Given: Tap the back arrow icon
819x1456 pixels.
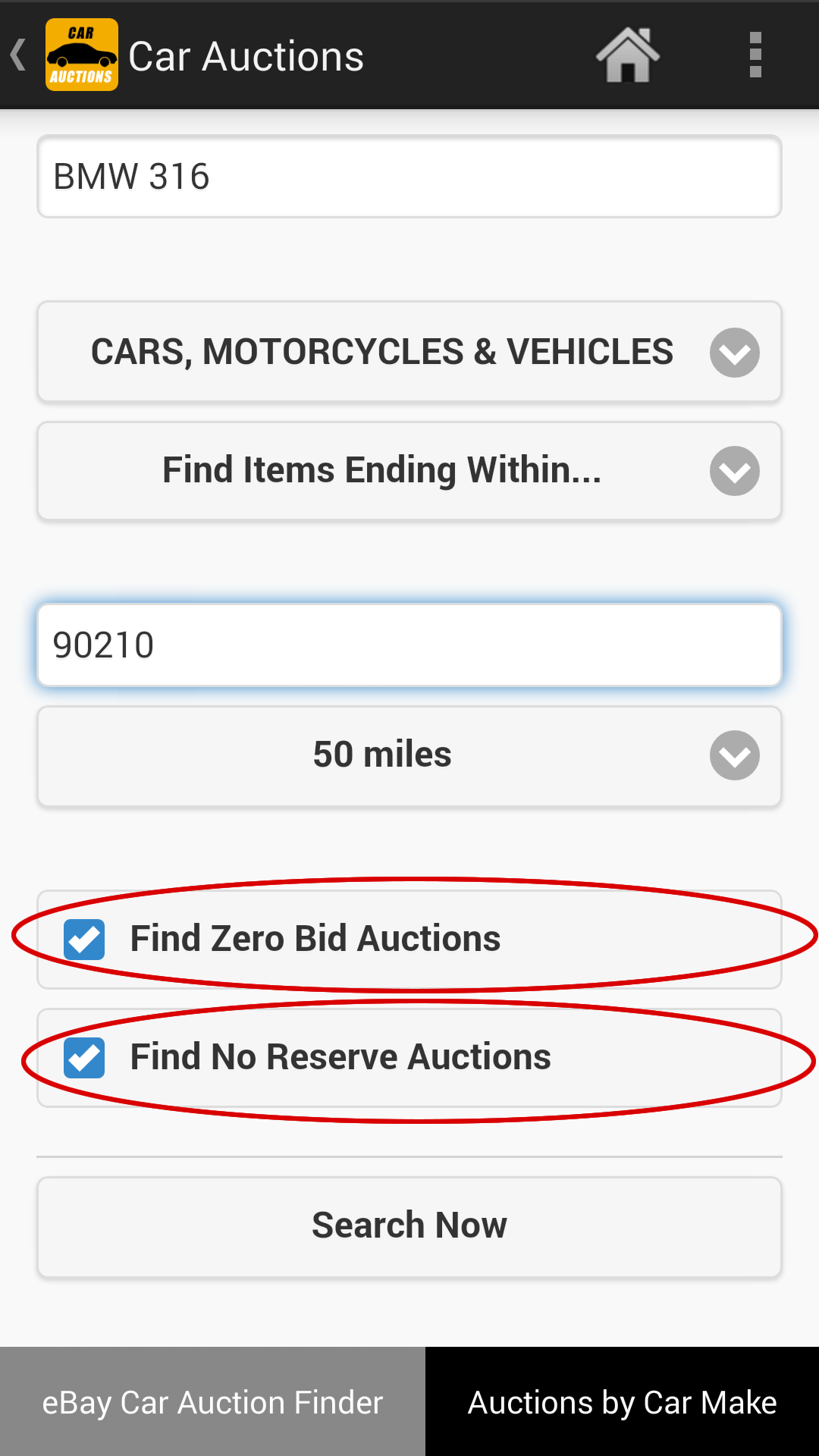Looking at the screenshot, I should [x=17, y=55].
